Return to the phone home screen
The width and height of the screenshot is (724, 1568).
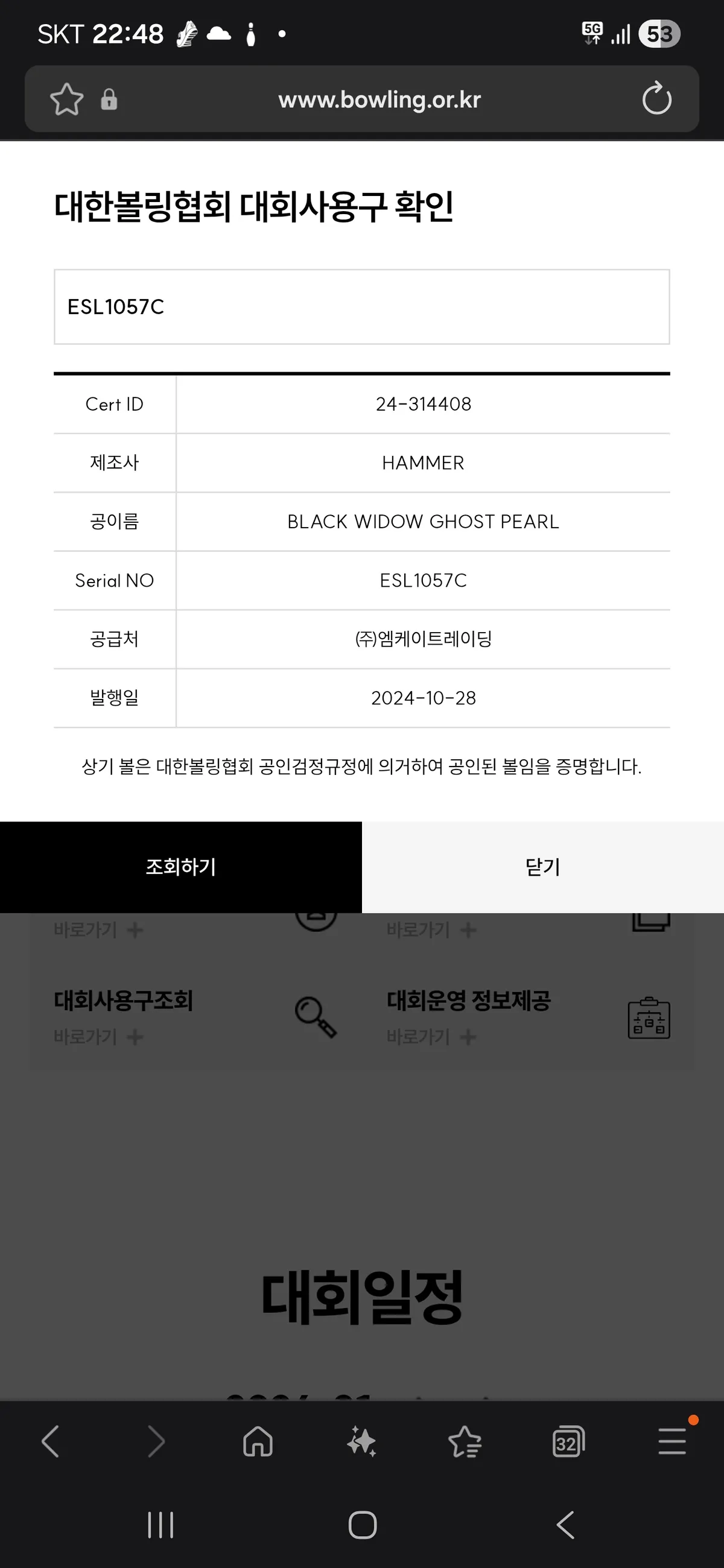[363, 1525]
